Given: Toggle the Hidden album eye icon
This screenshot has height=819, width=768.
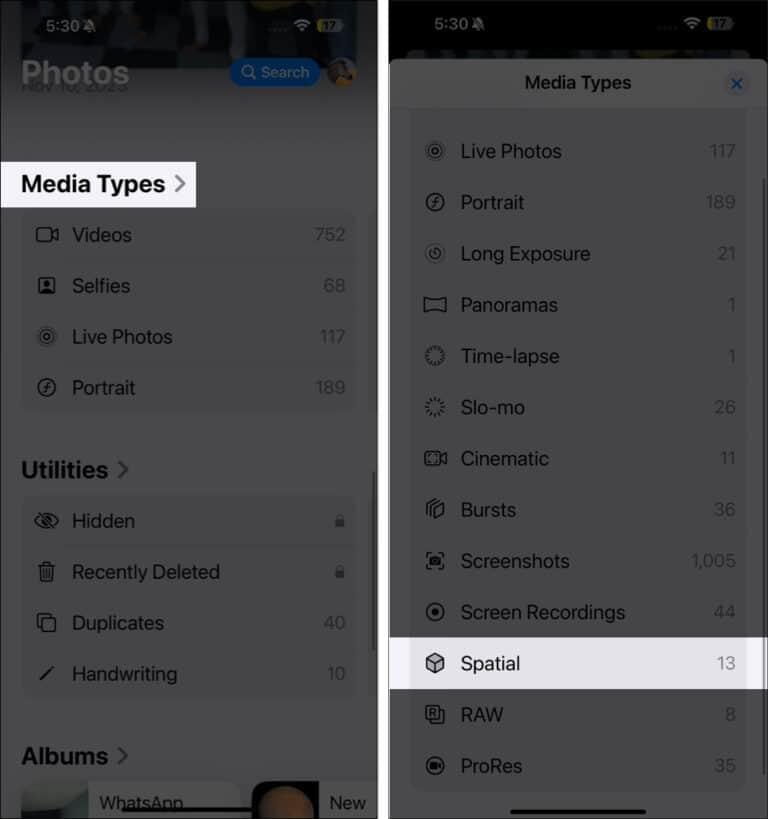Looking at the screenshot, I should (x=45, y=521).
